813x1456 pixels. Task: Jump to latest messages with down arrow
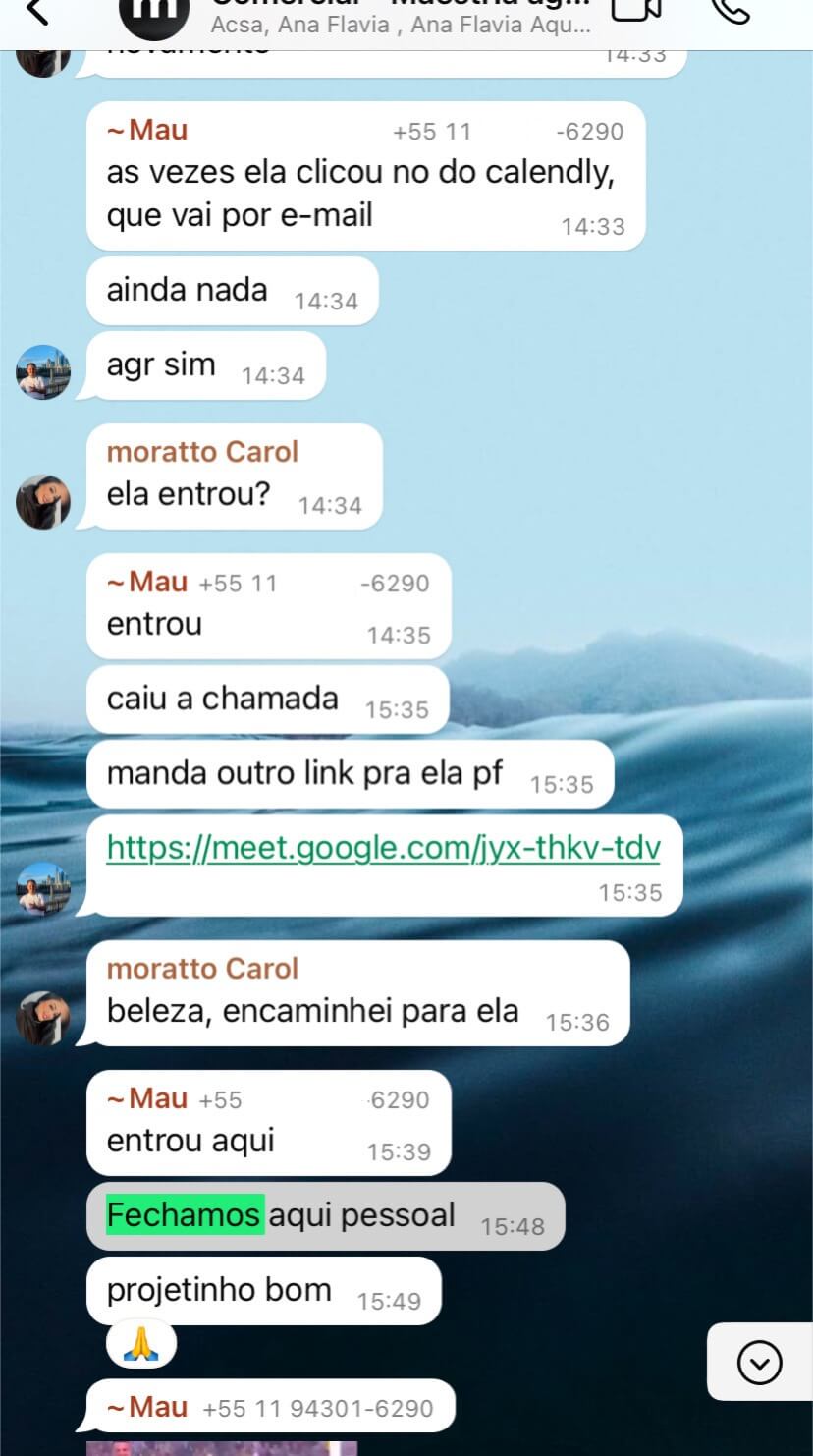[x=759, y=1362]
